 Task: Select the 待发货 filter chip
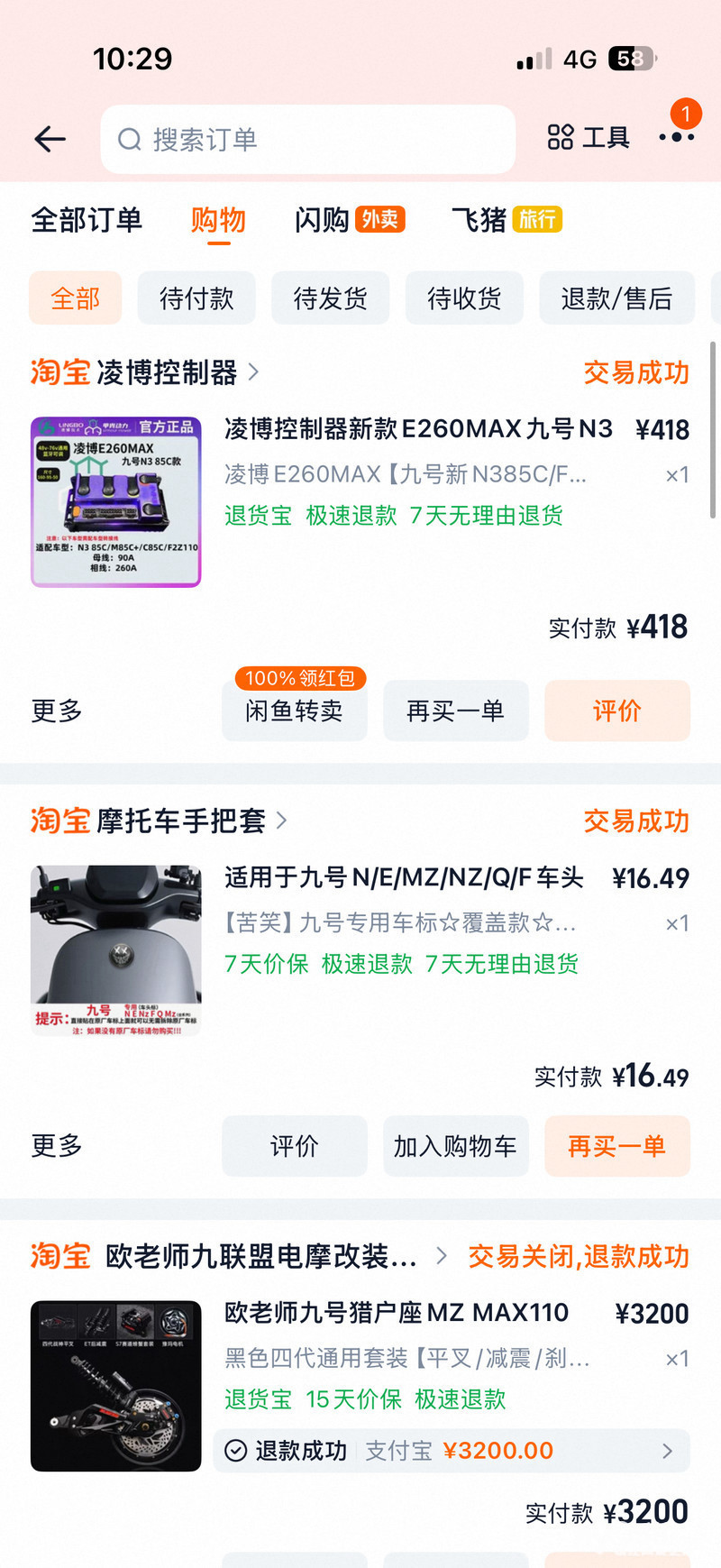pyautogui.click(x=330, y=298)
